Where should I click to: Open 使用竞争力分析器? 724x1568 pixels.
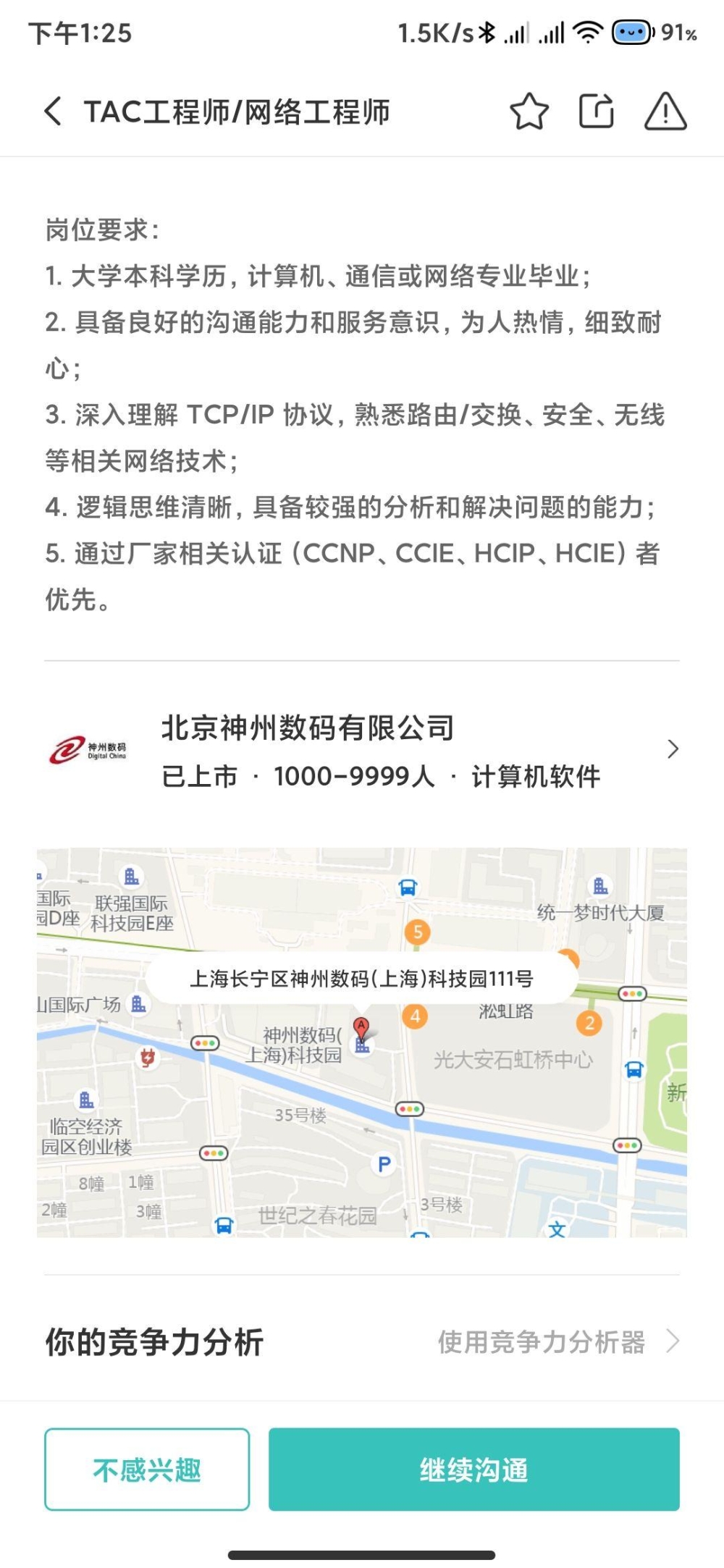[x=559, y=1341]
